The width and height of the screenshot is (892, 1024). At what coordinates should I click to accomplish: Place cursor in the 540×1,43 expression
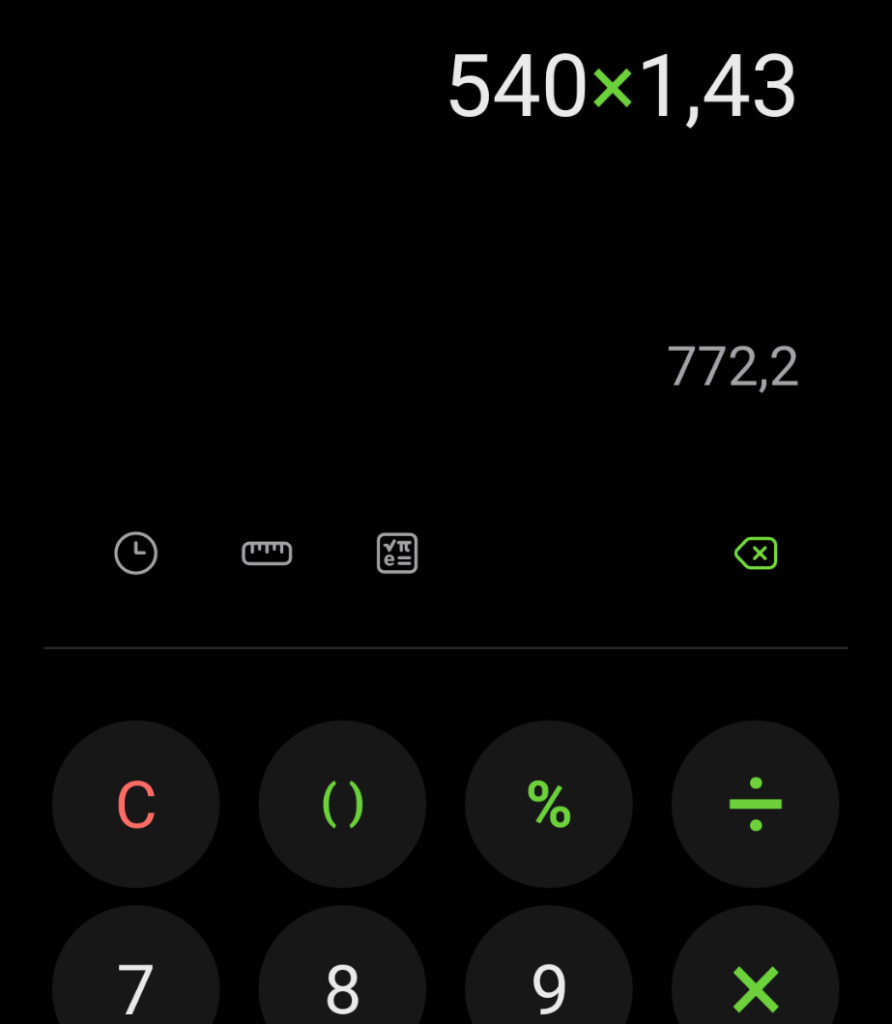[x=621, y=88]
